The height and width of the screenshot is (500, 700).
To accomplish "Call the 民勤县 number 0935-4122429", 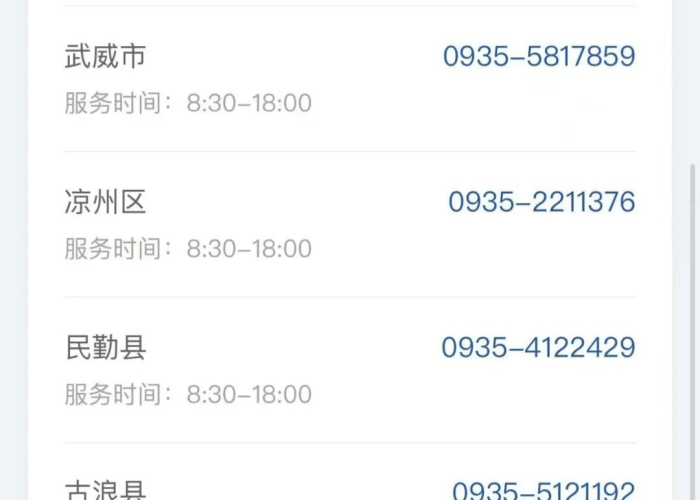I will pos(538,348).
